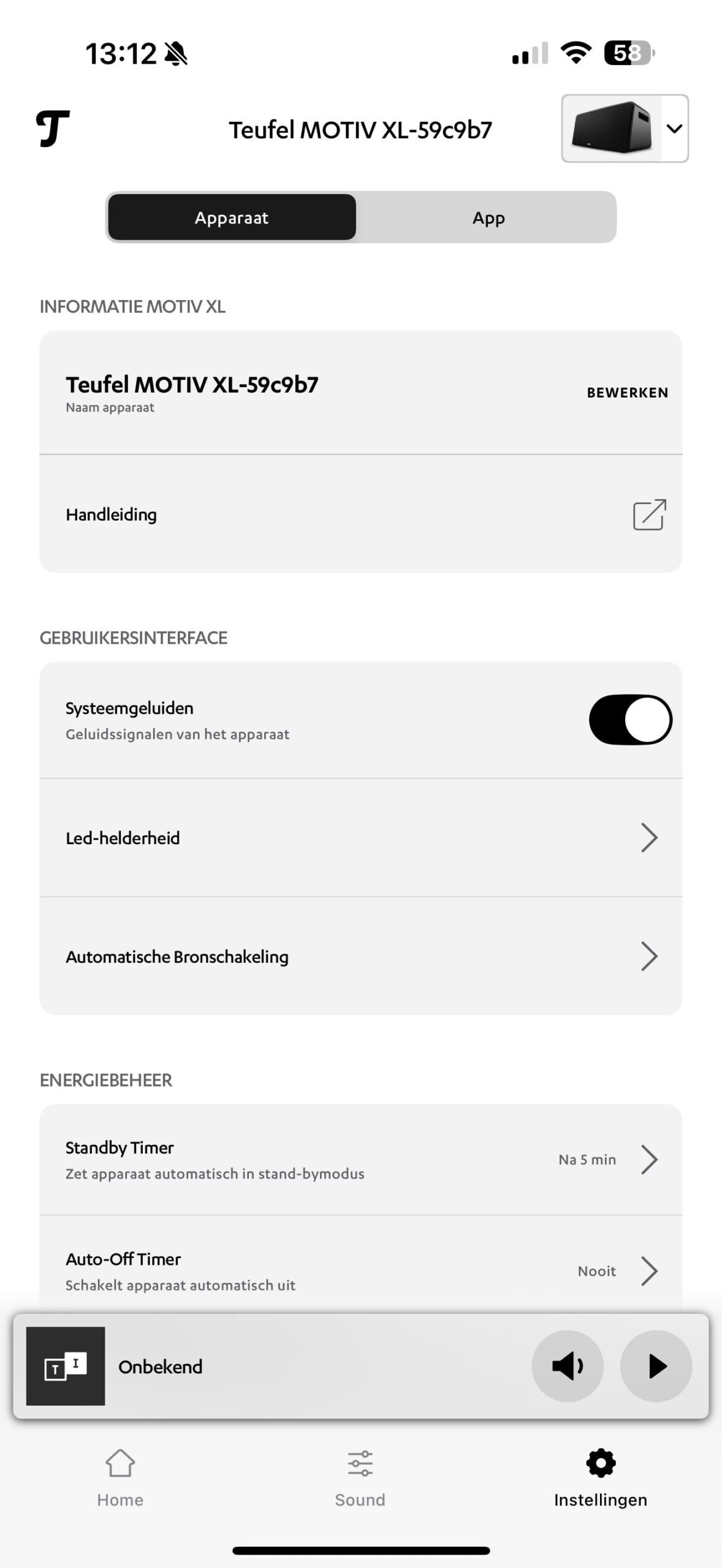Open the speaker device selector dropdown
This screenshot has height=1568, width=722.
click(x=625, y=129)
